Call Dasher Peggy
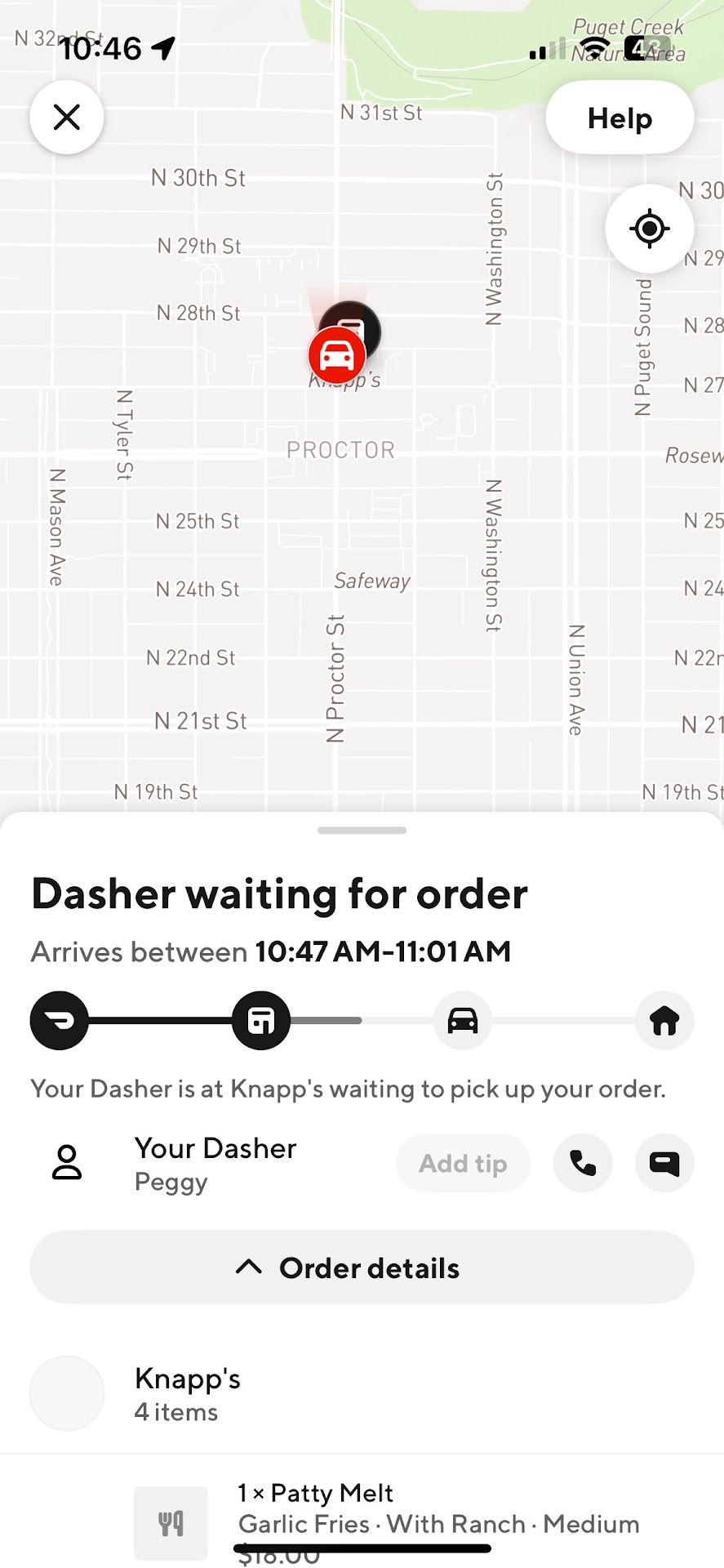 [x=583, y=1163]
